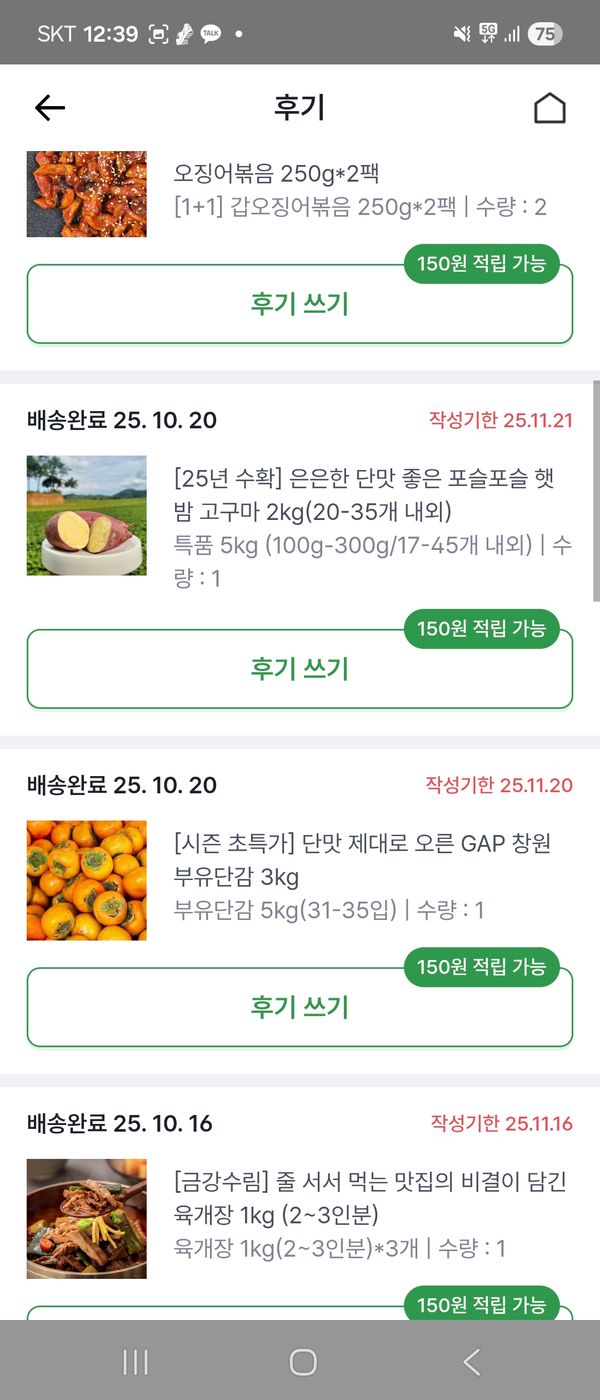Open the home icon in the header

pos(549,108)
